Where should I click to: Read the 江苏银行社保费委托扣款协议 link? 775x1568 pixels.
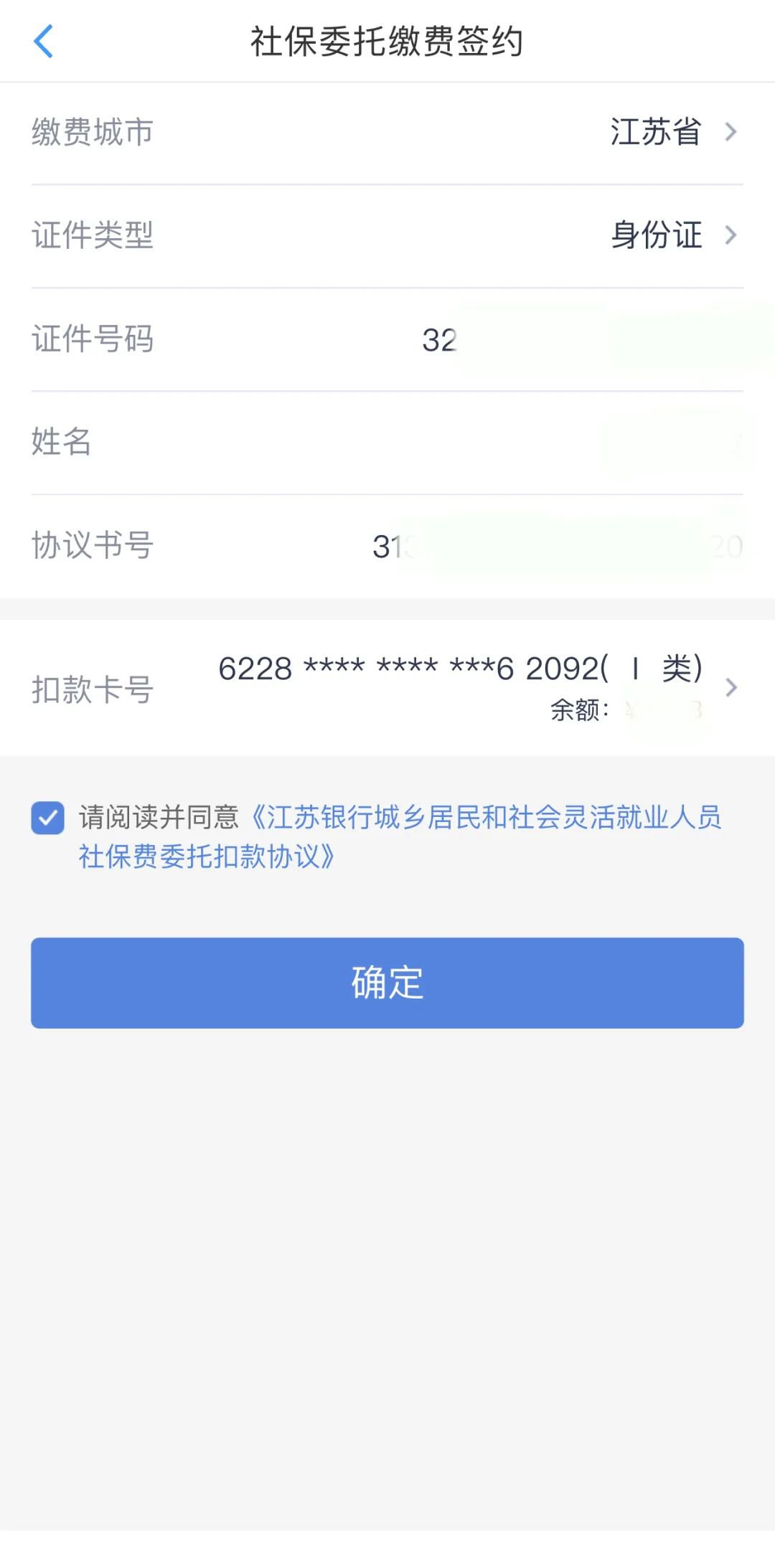pyautogui.click(x=487, y=818)
